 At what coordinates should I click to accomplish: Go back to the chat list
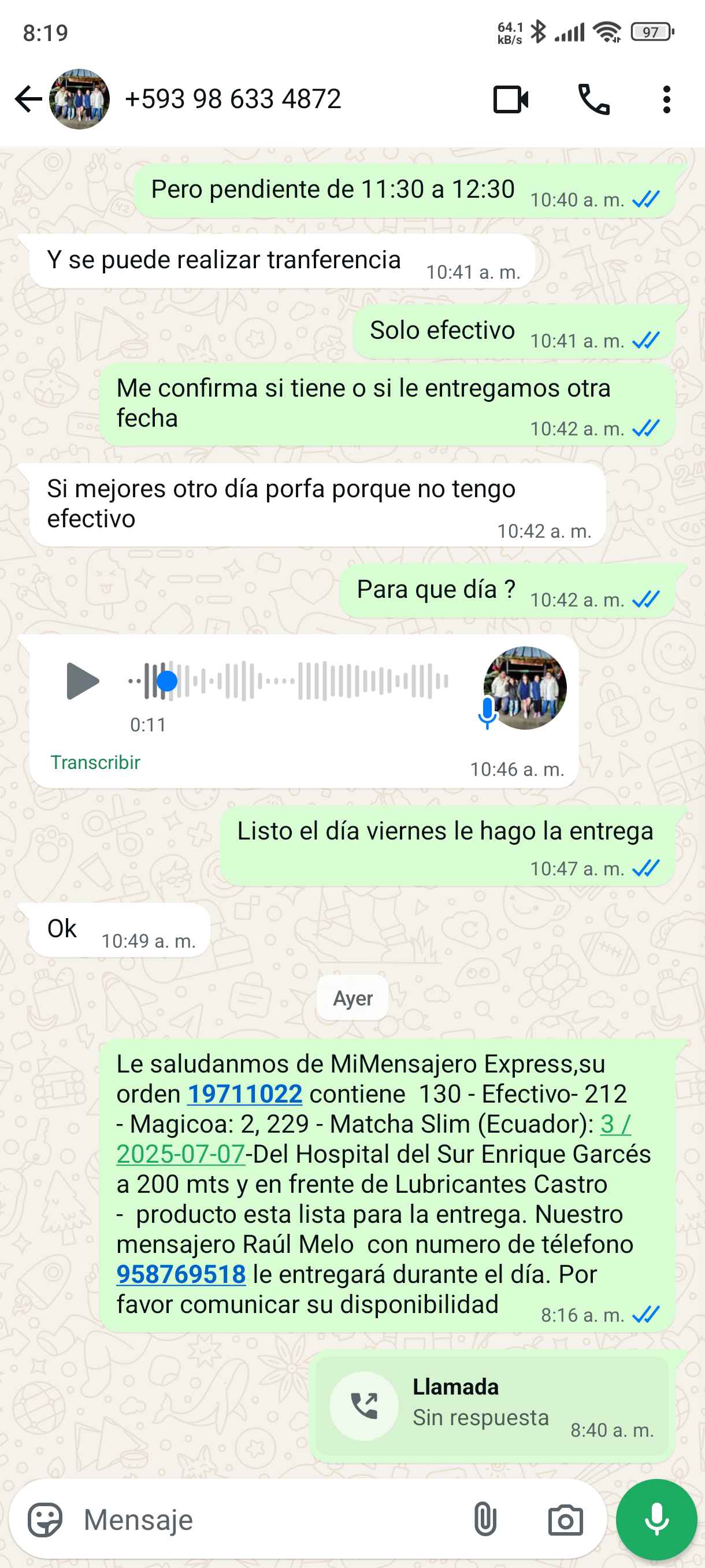(27, 99)
